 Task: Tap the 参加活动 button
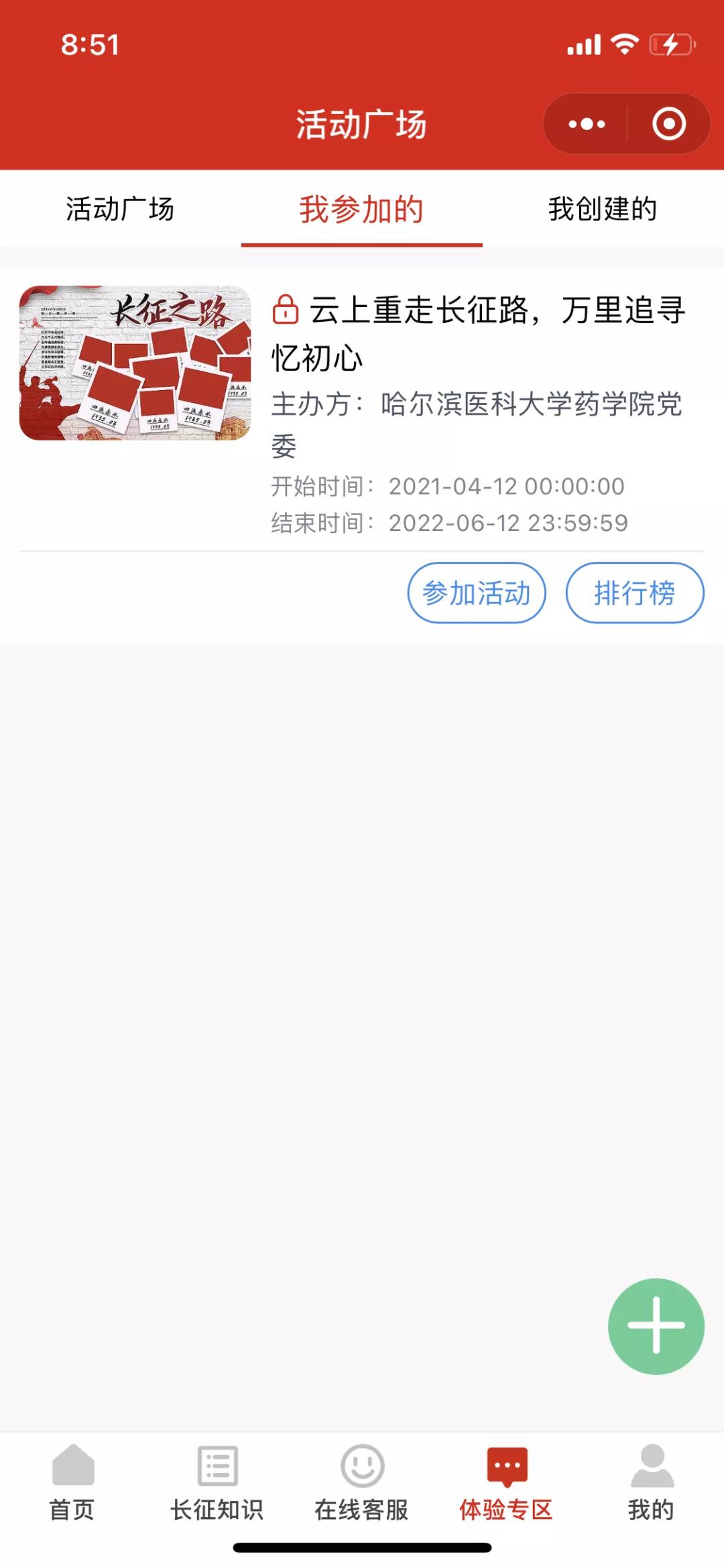click(477, 593)
